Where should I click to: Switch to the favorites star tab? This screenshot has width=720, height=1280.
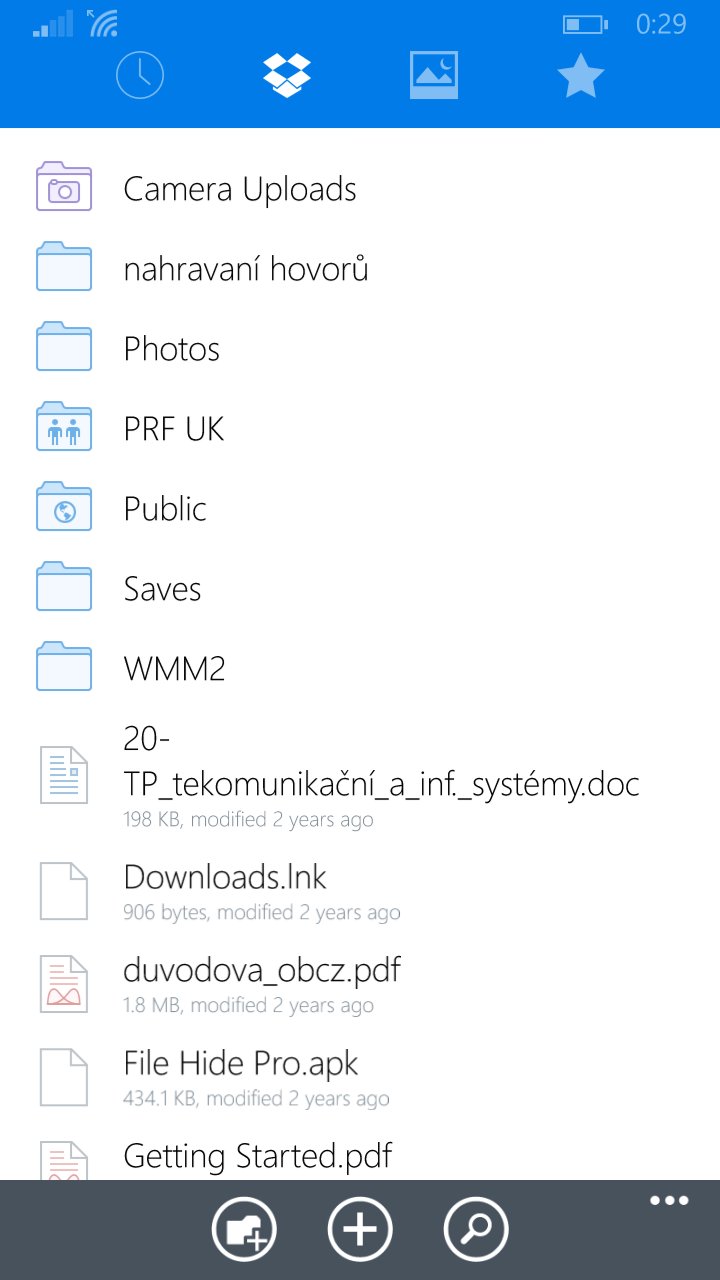581,75
